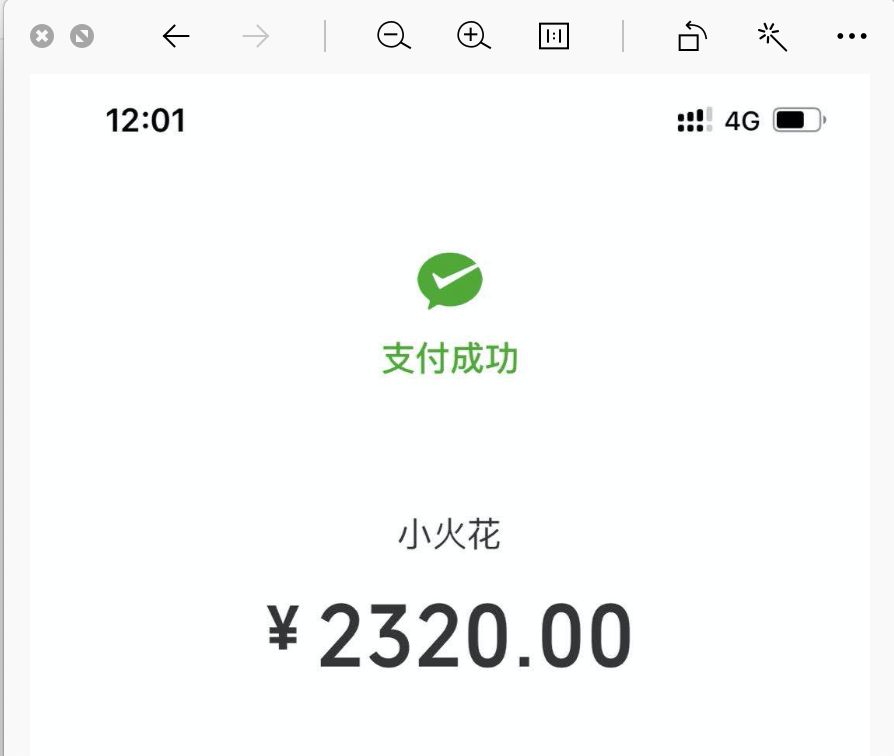This screenshot has height=756, width=894.
Task: Show image at 1:1 actual size
Action: tap(553, 37)
